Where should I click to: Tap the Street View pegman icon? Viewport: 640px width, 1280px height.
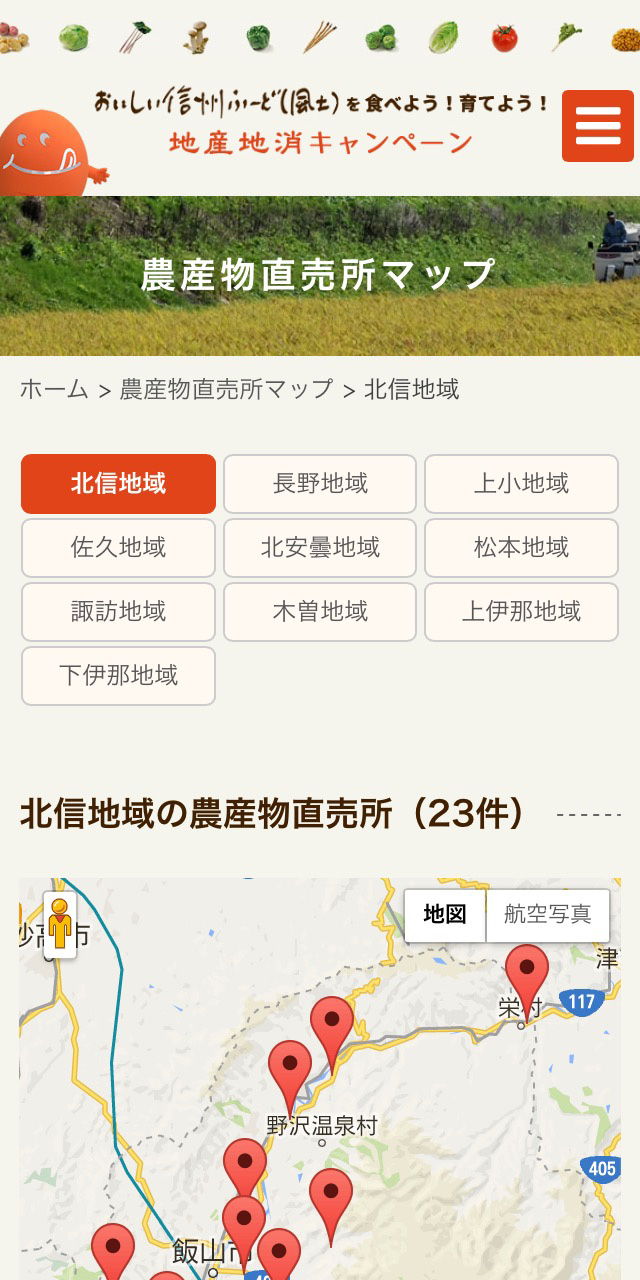[60, 924]
